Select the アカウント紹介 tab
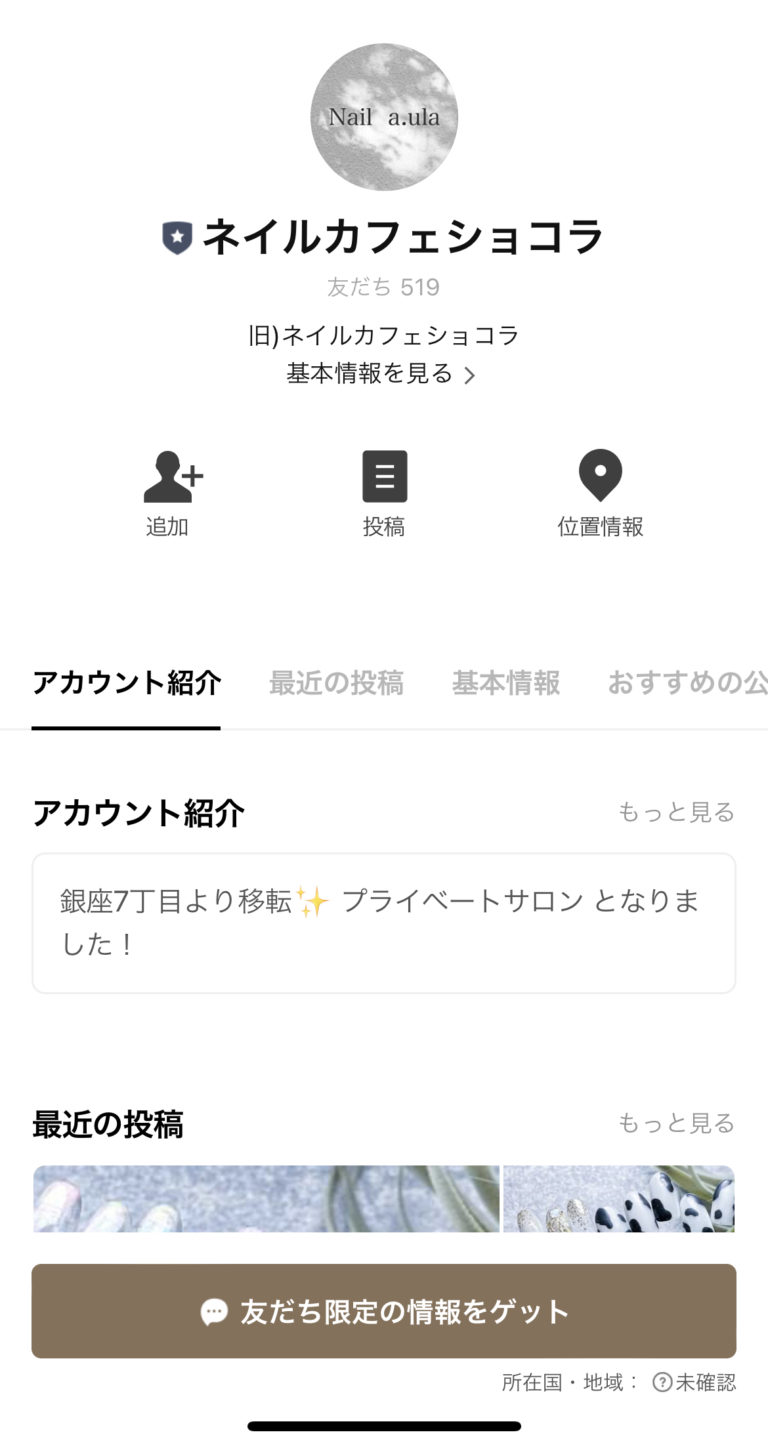 click(x=126, y=683)
